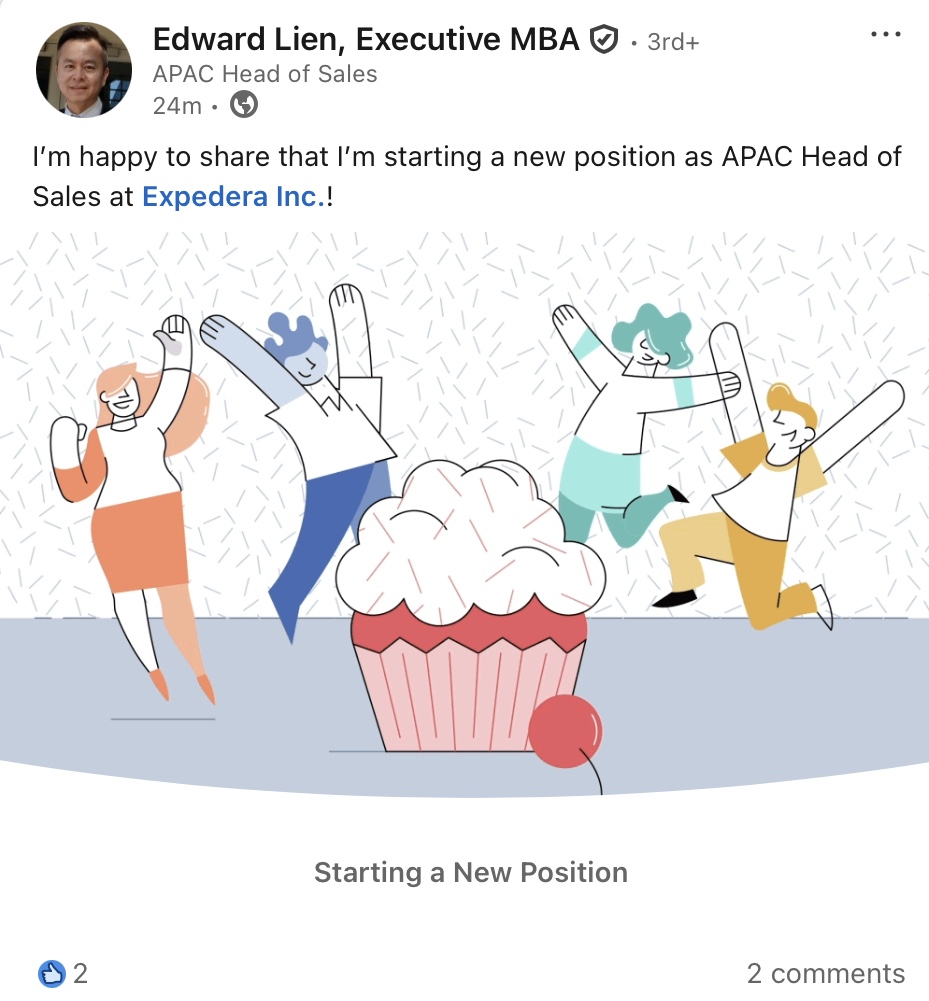This screenshot has width=929, height=1001.
Task: Open Edward Lien's profile photo
Action: tap(84, 70)
